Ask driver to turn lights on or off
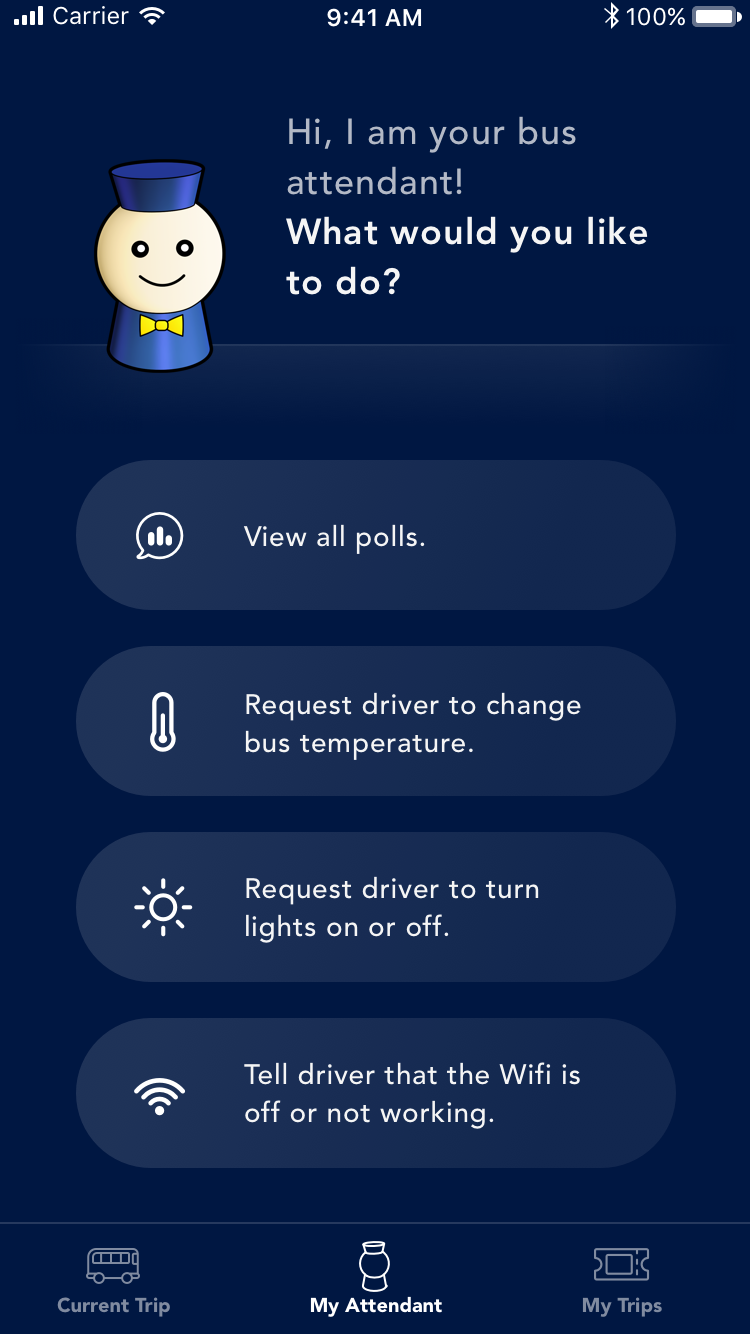Viewport: 750px width, 1334px height. coord(375,907)
